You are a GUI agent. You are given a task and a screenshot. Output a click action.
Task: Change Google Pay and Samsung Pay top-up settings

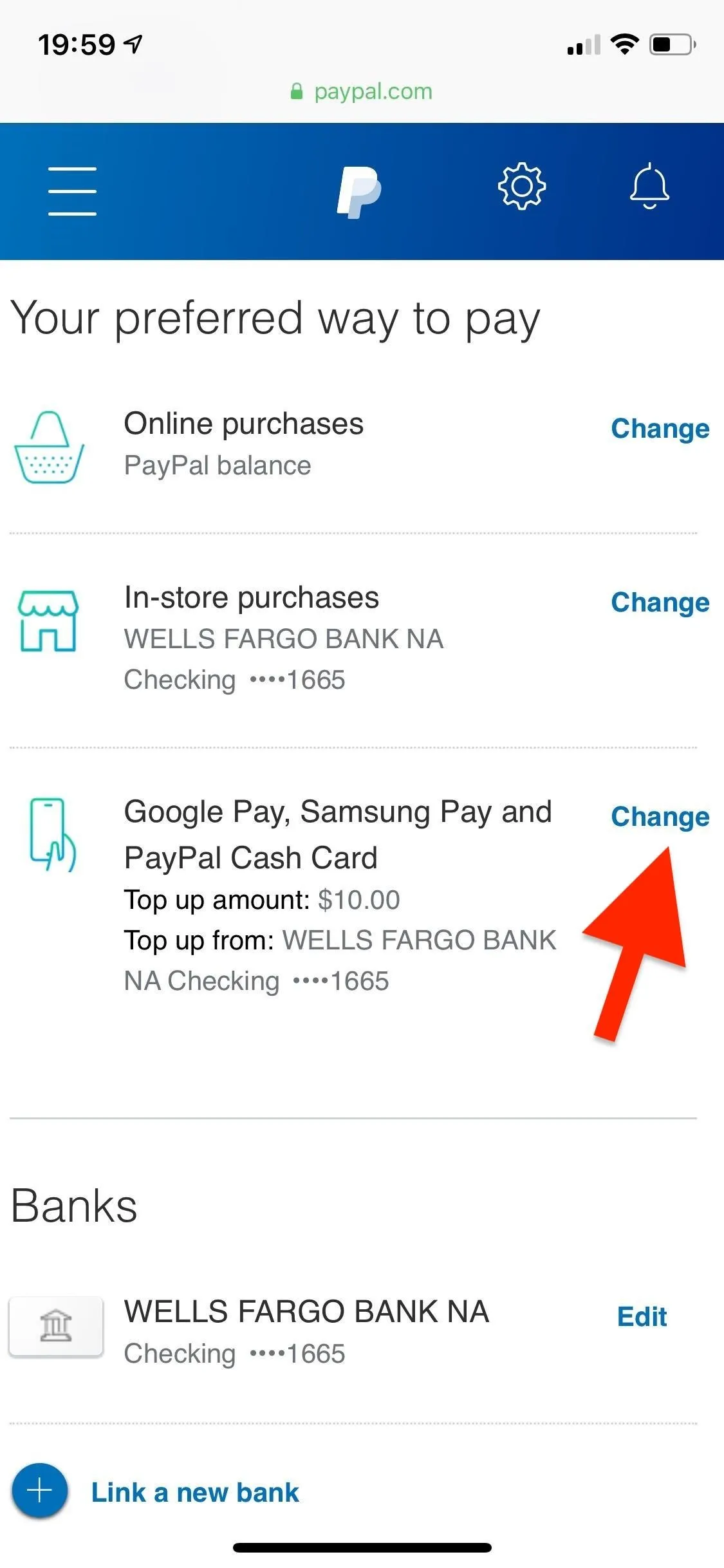[x=660, y=817]
